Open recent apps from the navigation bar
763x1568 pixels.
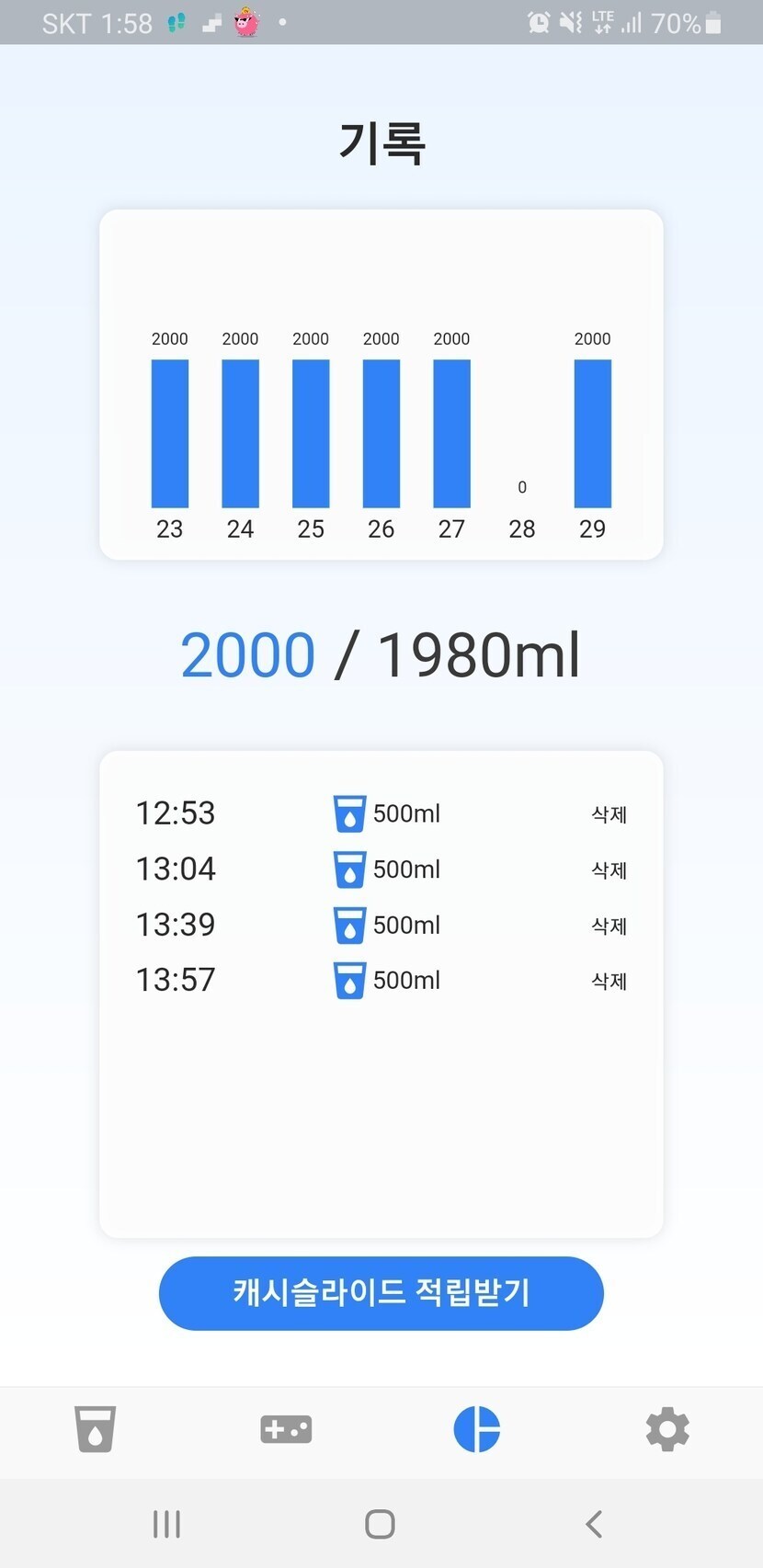click(166, 1524)
